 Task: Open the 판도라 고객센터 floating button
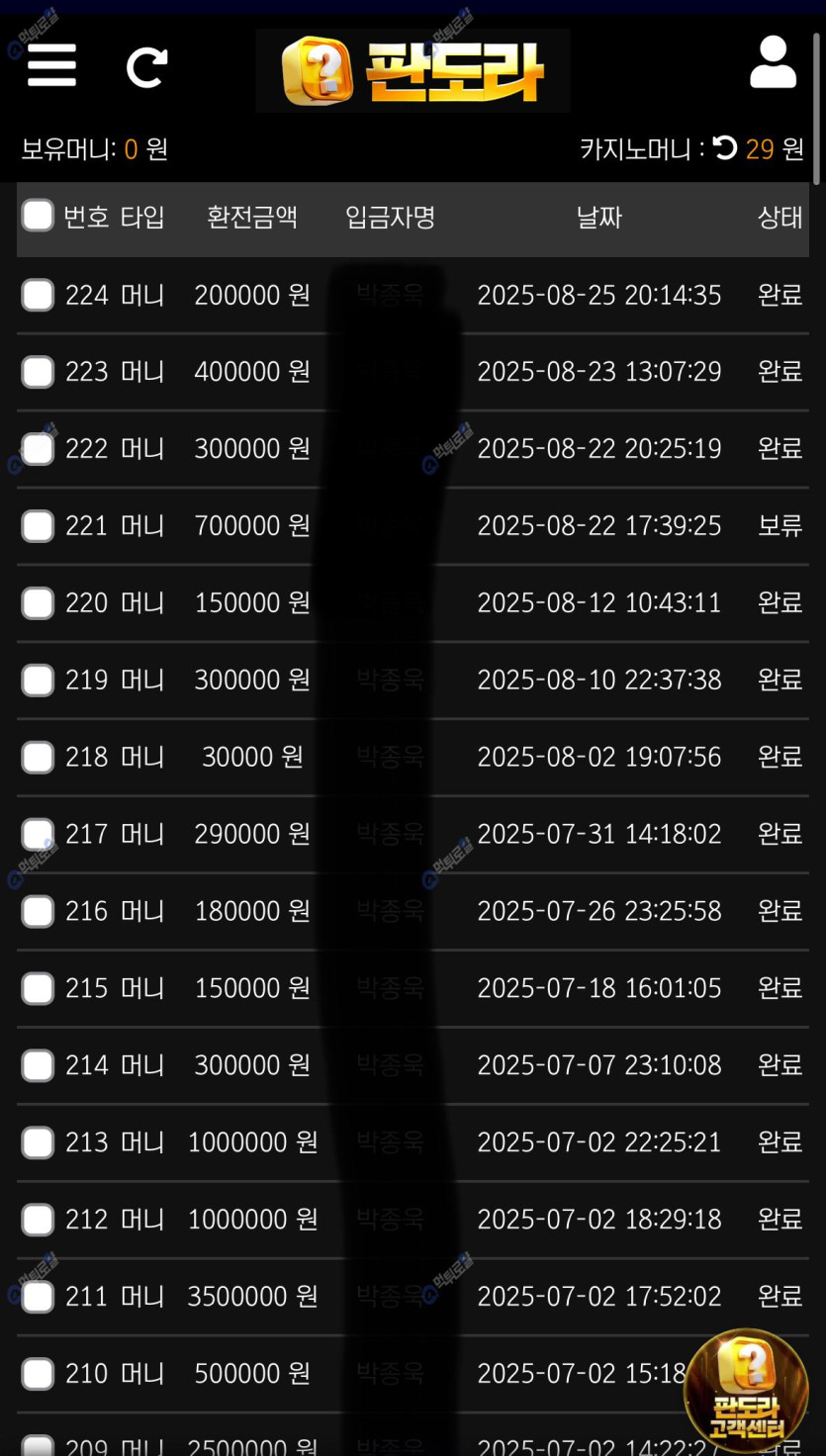click(747, 1390)
